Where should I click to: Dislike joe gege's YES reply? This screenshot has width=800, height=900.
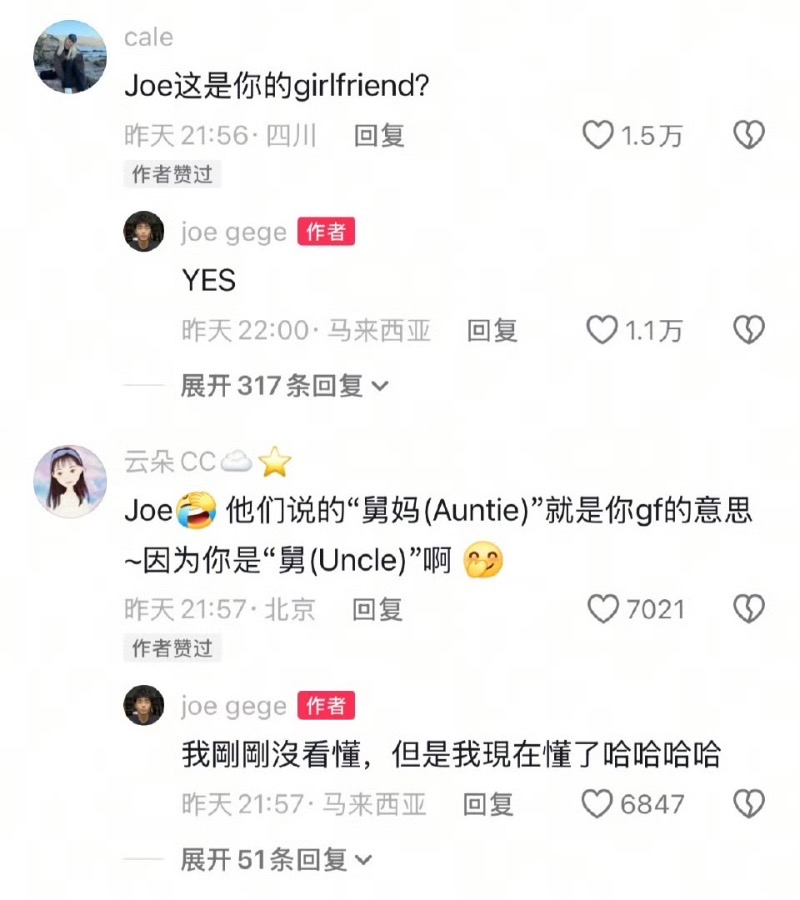tap(749, 330)
